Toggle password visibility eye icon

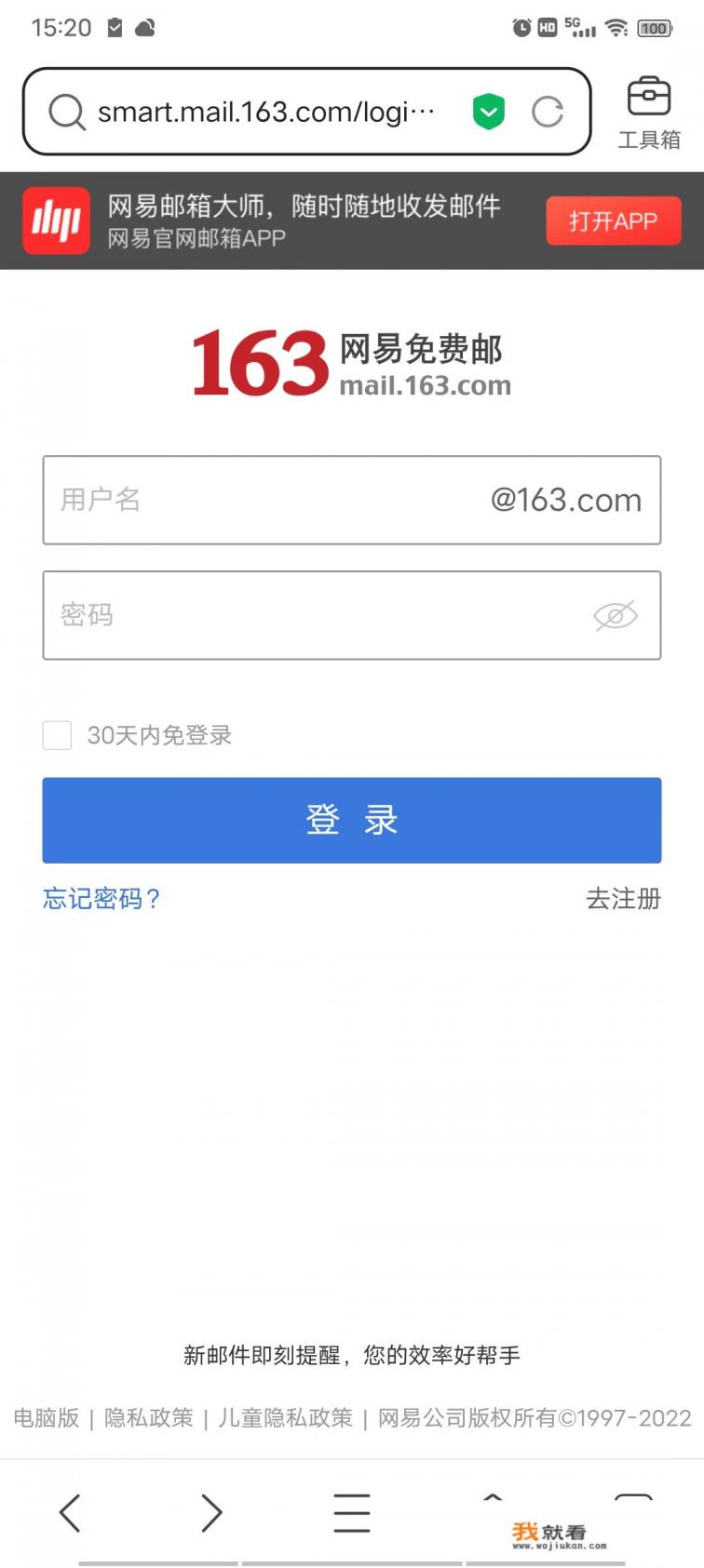point(616,615)
